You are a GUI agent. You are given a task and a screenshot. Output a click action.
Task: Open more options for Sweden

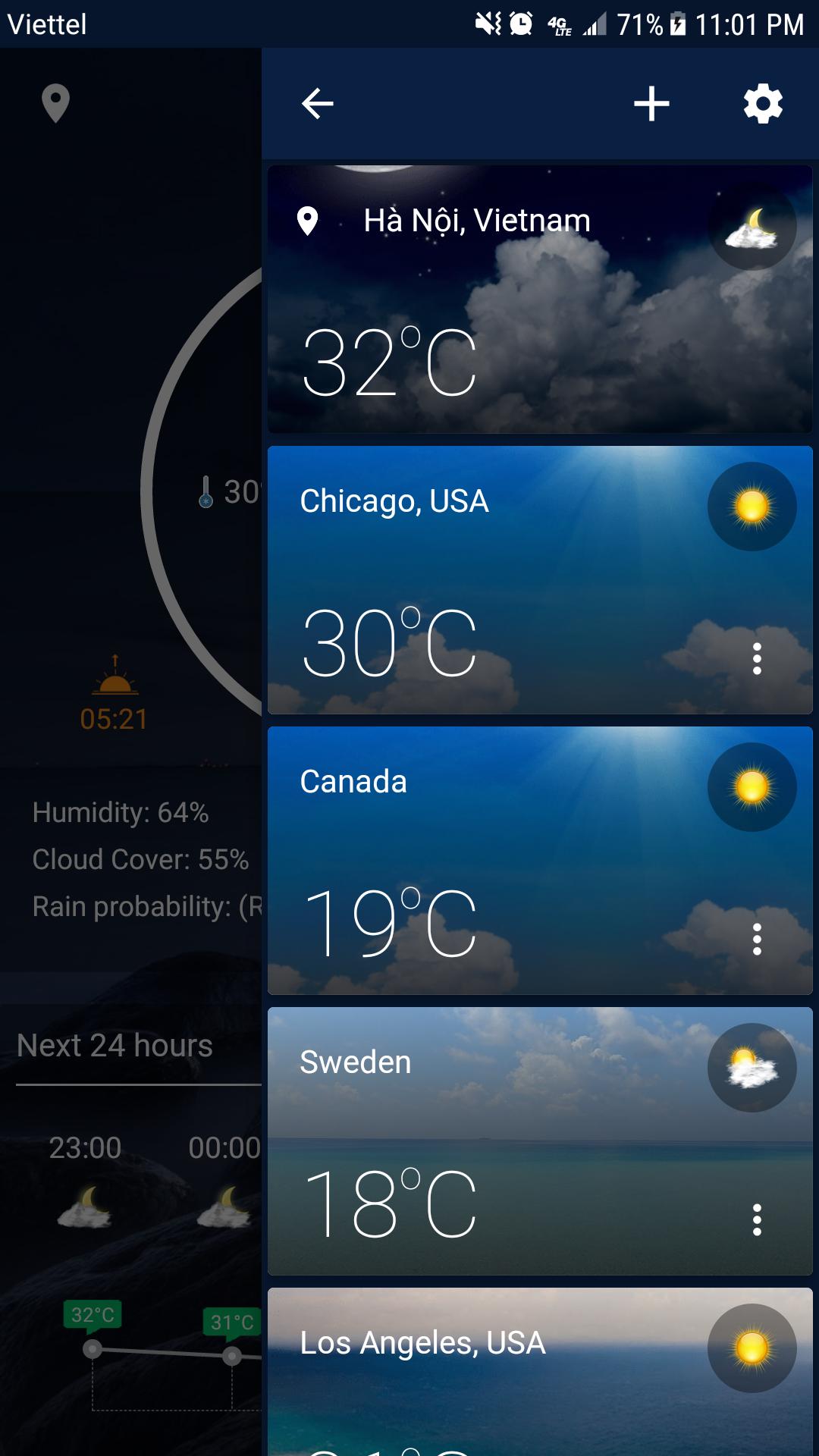click(757, 1220)
